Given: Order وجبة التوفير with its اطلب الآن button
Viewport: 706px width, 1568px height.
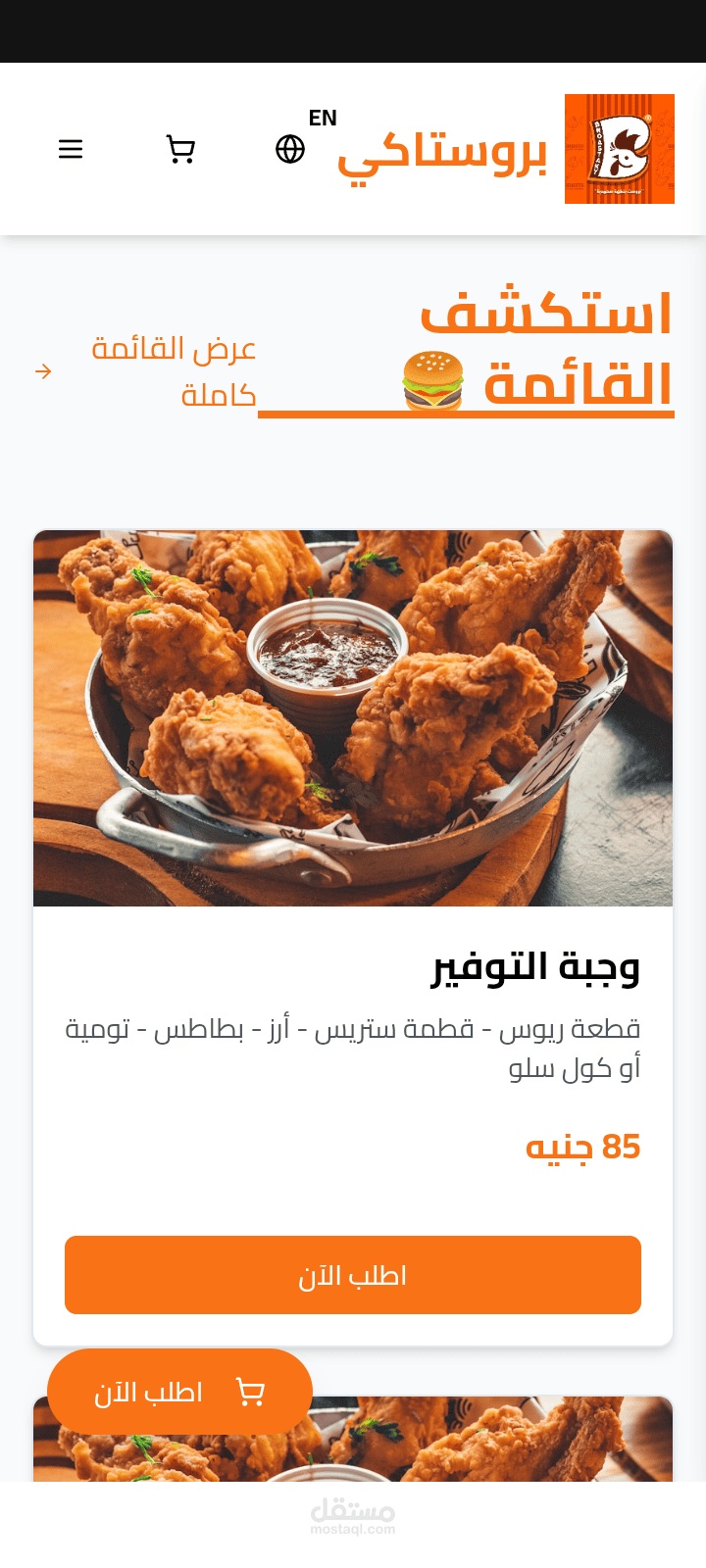Looking at the screenshot, I should coord(353,1275).
